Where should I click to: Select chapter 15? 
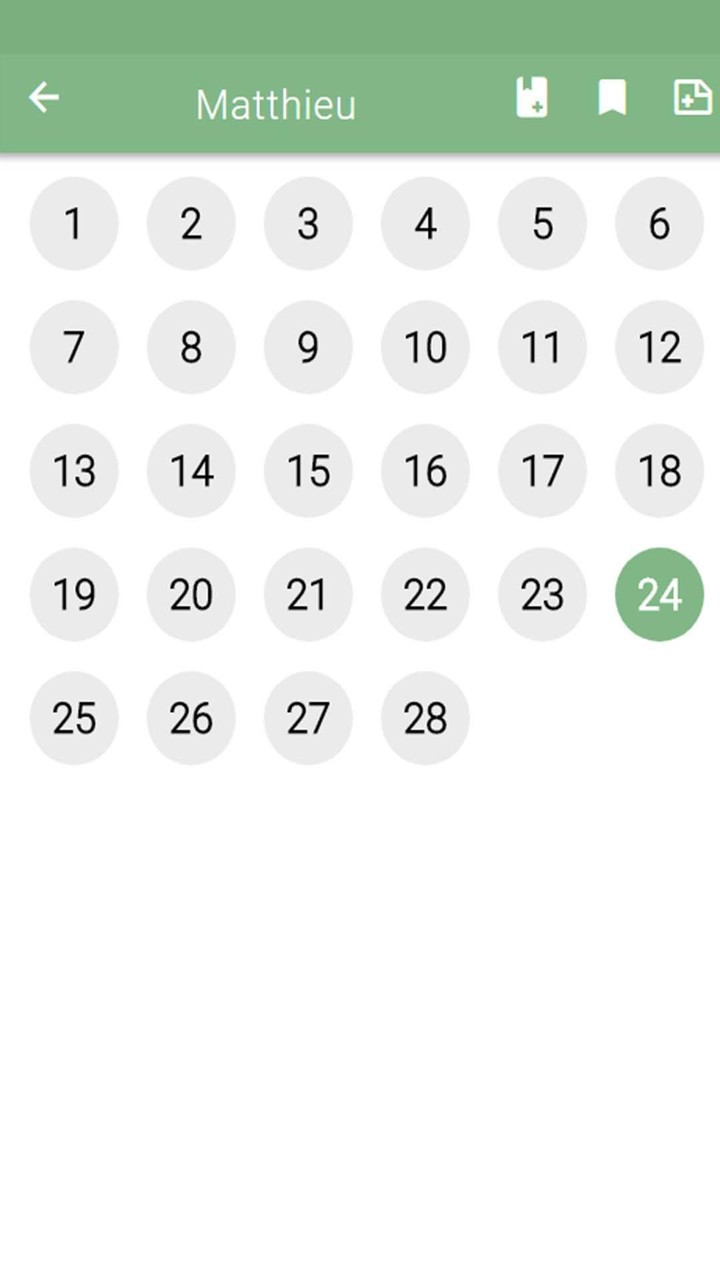click(308, 471)
